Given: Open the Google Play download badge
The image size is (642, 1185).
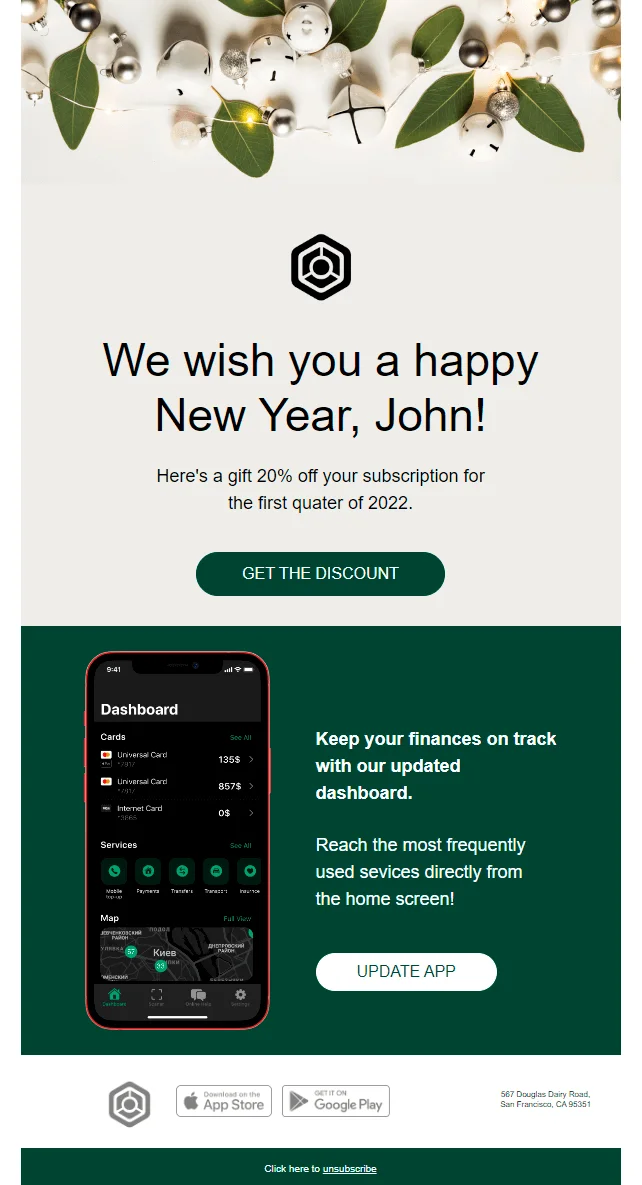Looking at the screenshot, I should coord(336,1101).
